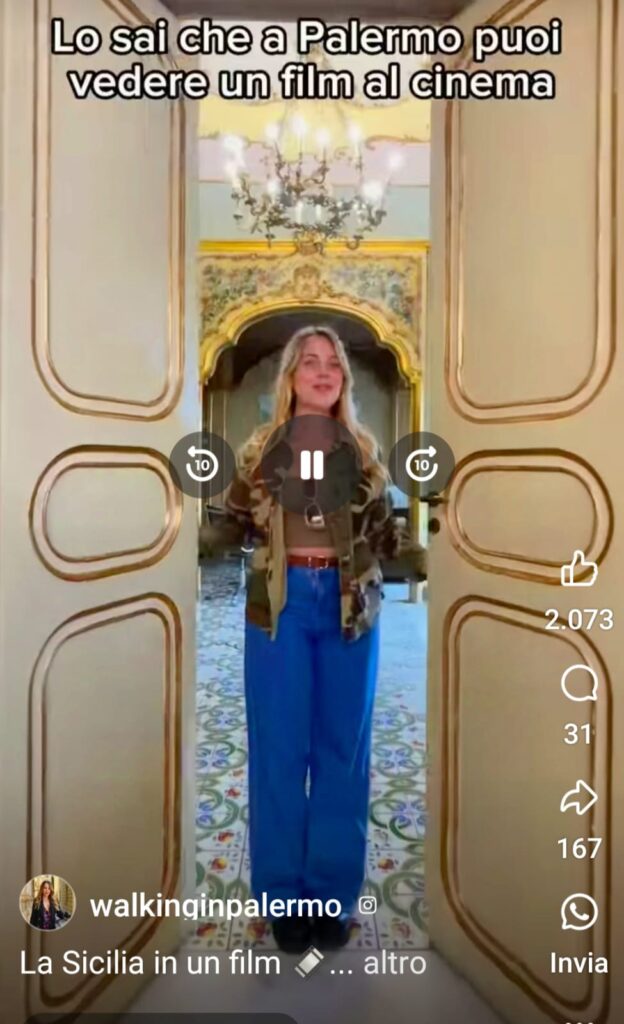
Task: Pause the video playback
Action: (x=311, y=465)
